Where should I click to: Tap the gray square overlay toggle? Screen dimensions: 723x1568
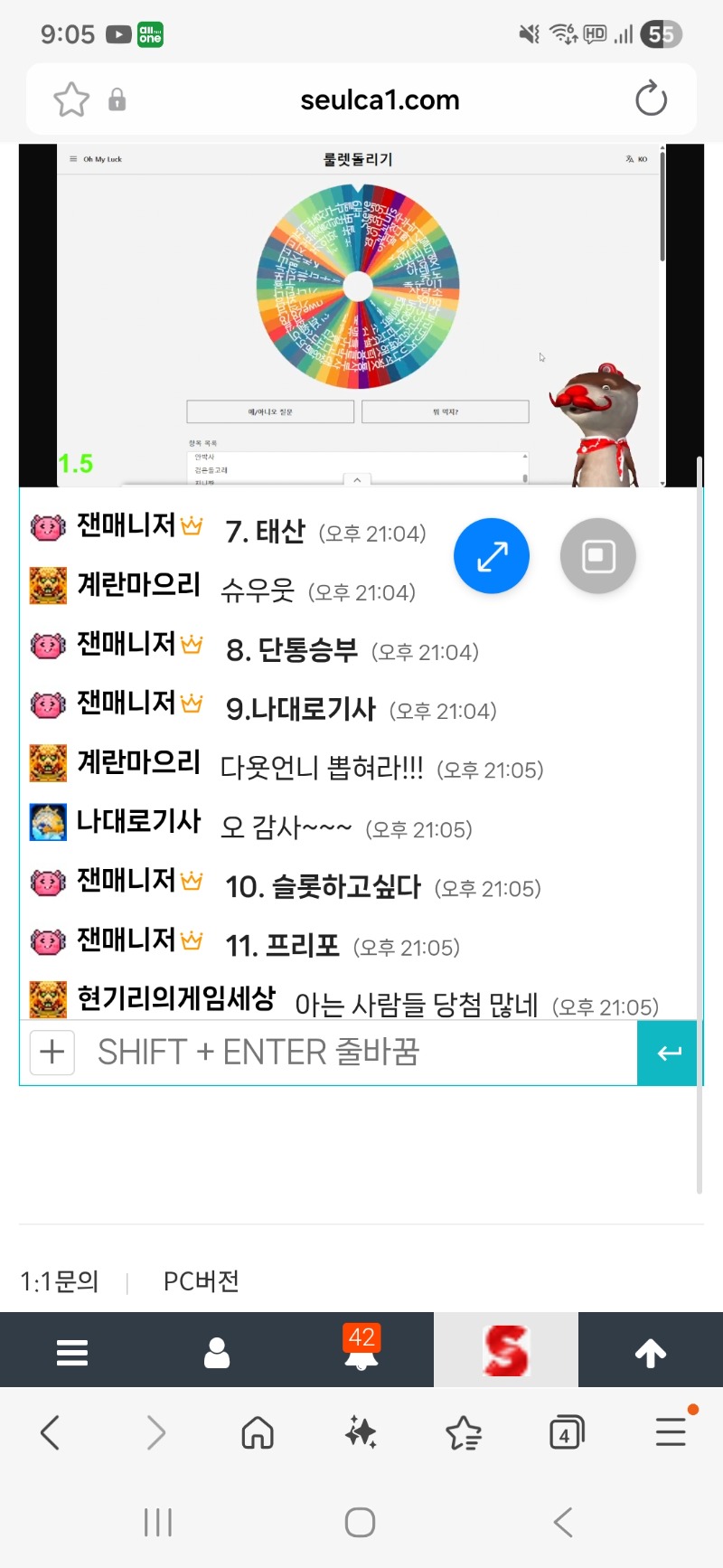tap(597, 555)
